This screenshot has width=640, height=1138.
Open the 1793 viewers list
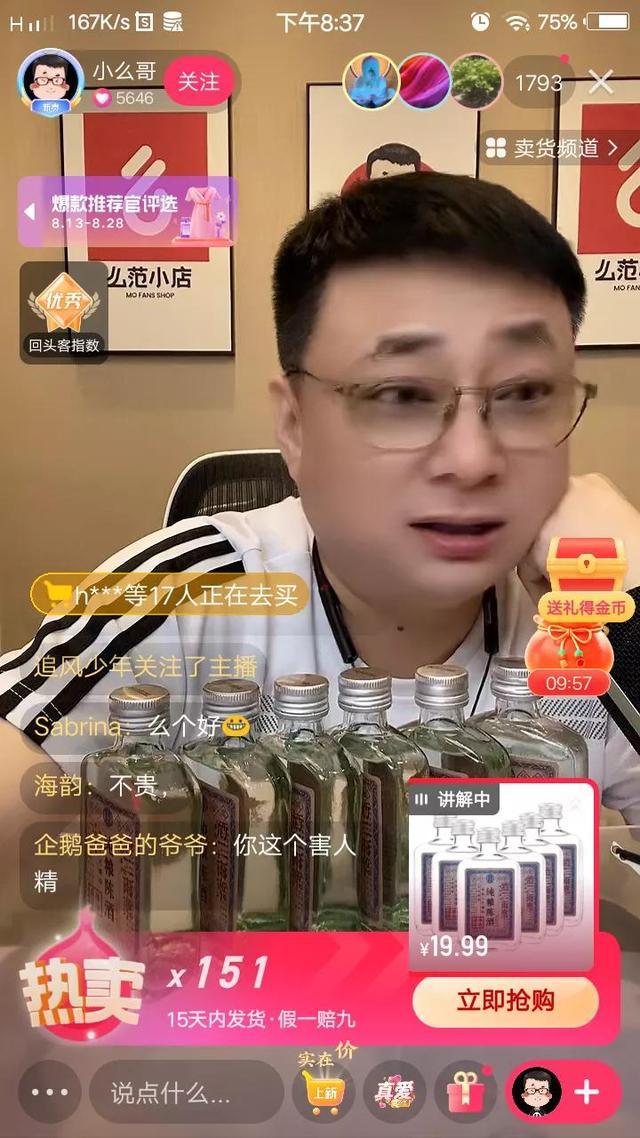tap(538, 83)
